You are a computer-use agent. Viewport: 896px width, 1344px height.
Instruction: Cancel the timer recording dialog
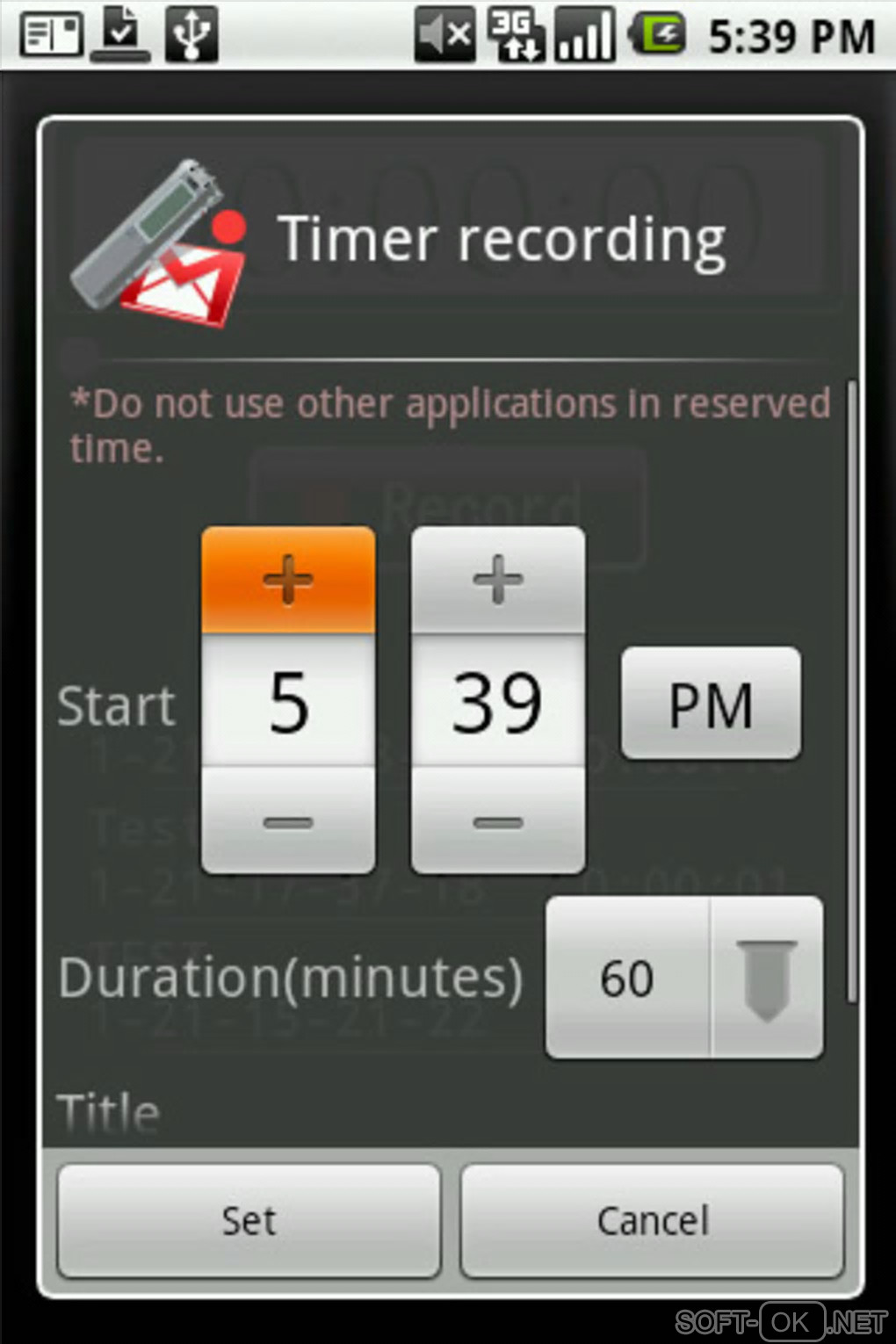(x=652, y=1220)
